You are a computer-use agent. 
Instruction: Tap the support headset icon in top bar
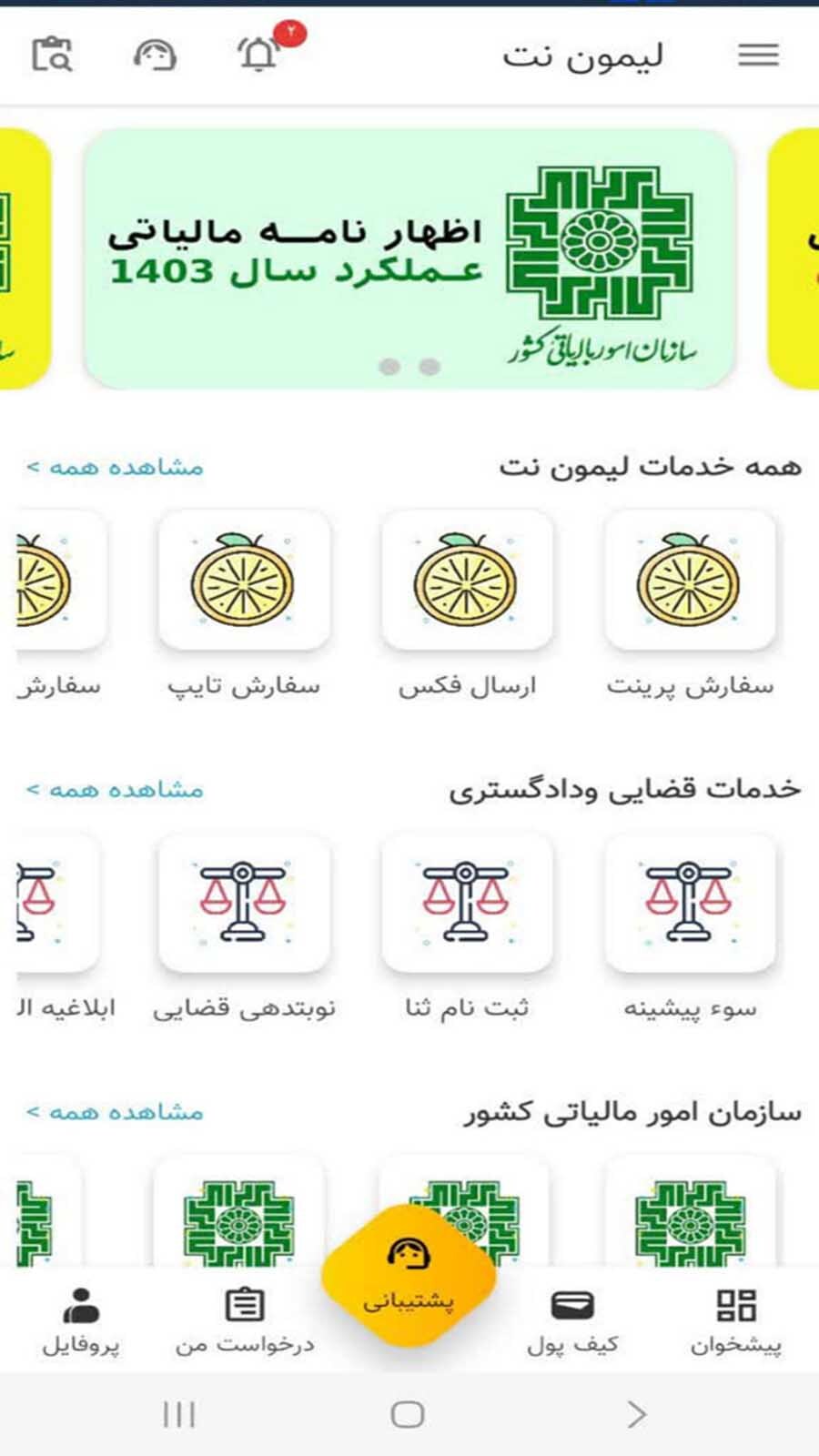[x=155, y=56]
